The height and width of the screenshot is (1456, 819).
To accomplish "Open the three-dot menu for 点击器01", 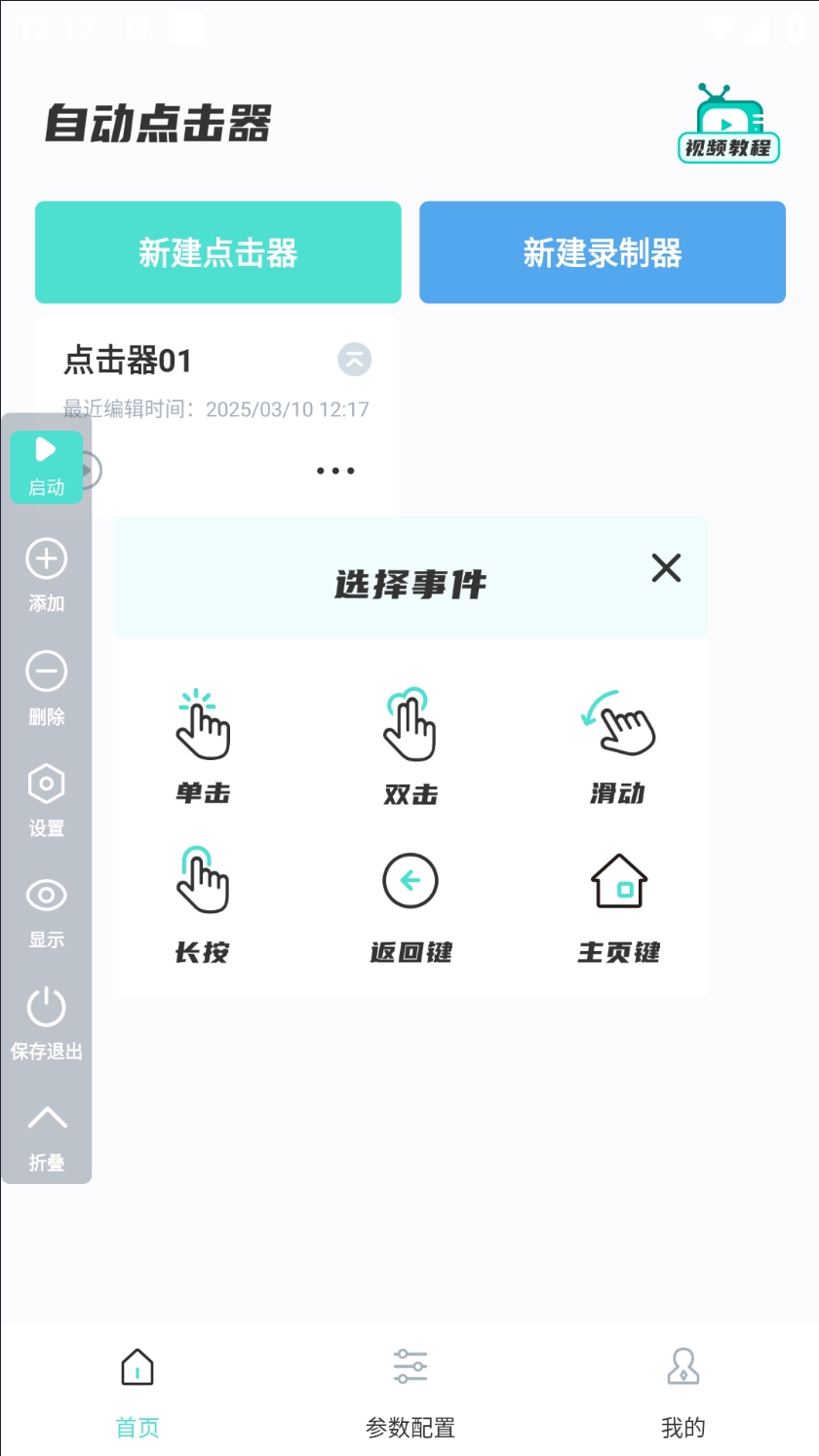I will tap(335, 471).
